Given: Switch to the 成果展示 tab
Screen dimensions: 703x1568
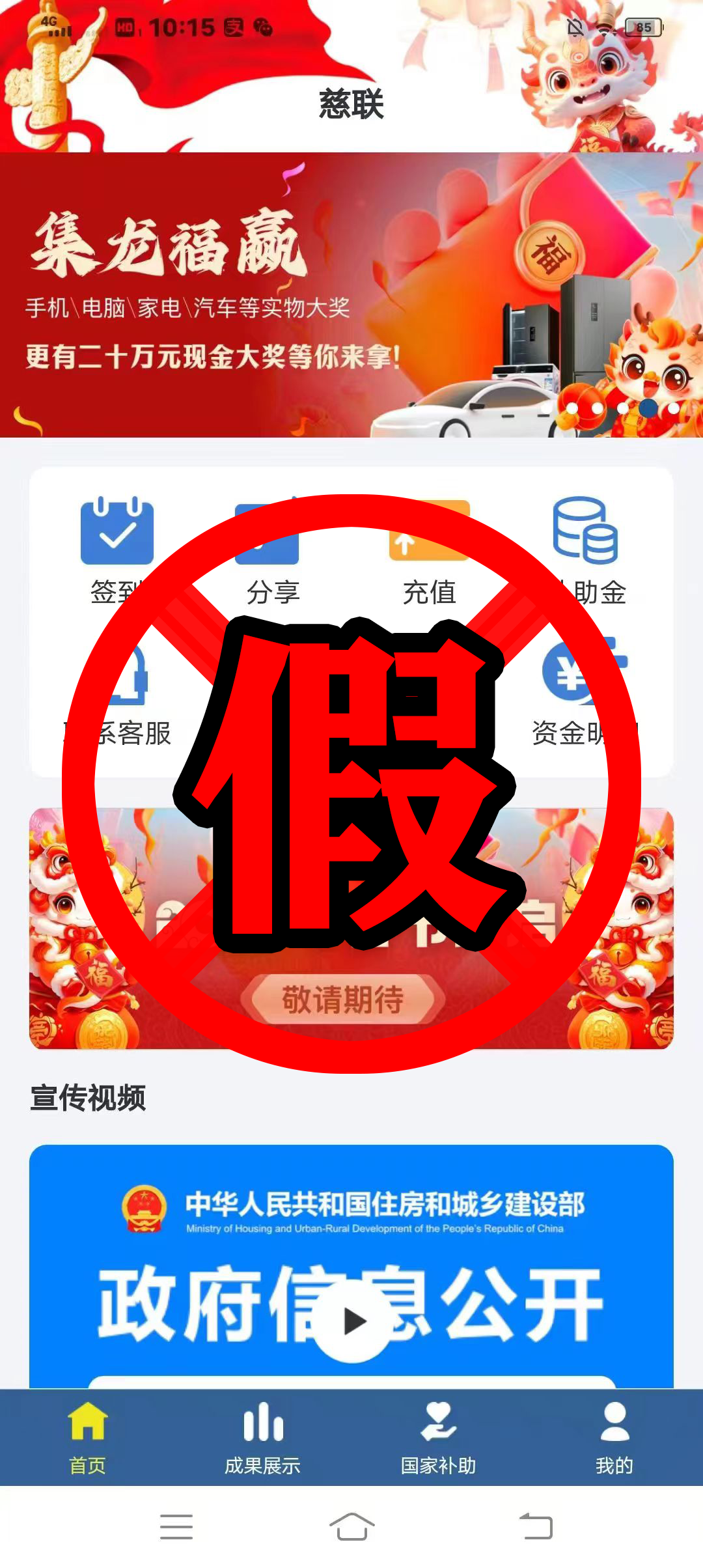Looking at the screenshot, I should coord(263,1438).
